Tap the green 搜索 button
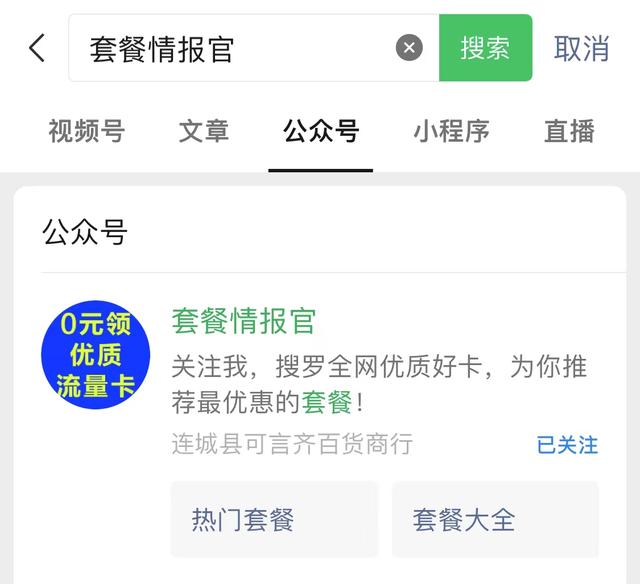 485,48
